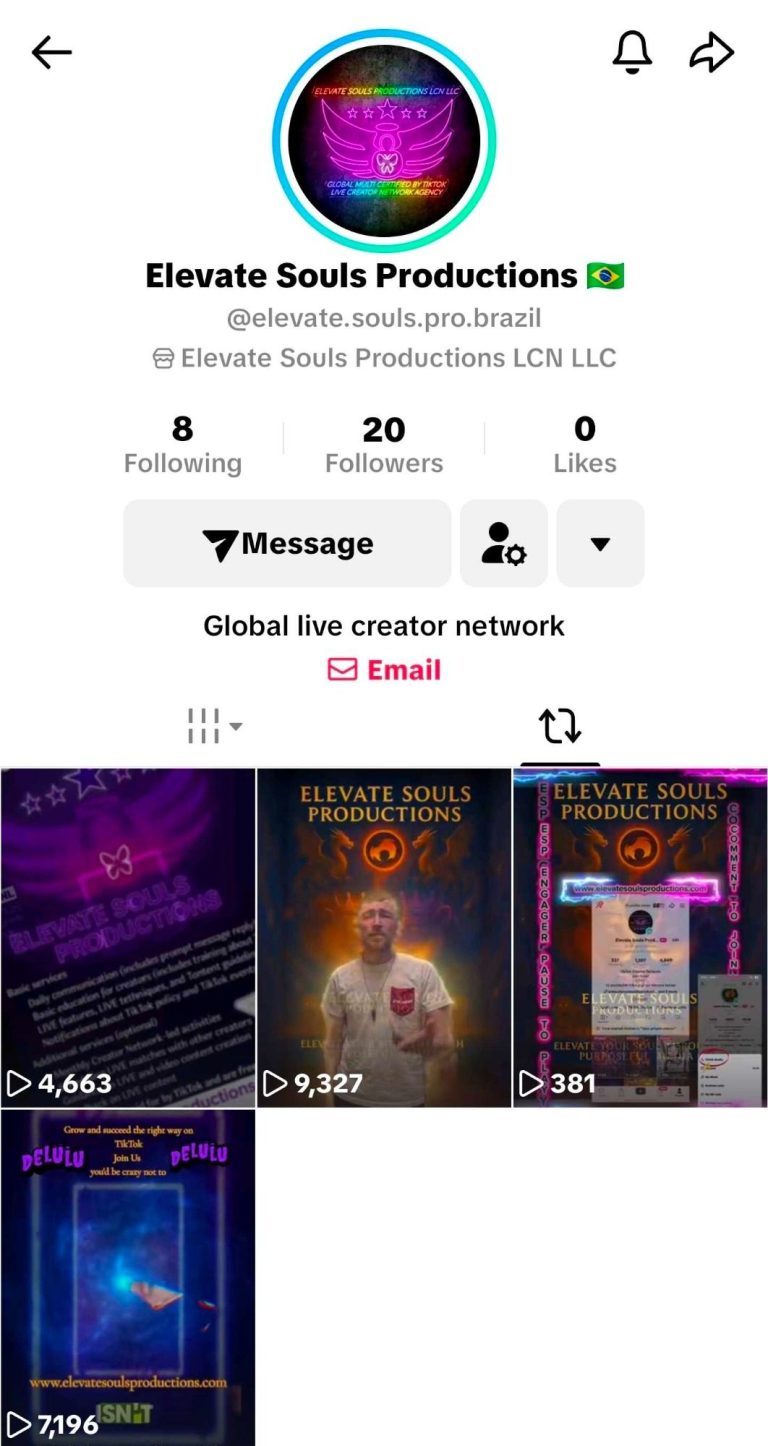View the Followers list
Viewport: 768px width, 1446px height.
click(384, 445)
